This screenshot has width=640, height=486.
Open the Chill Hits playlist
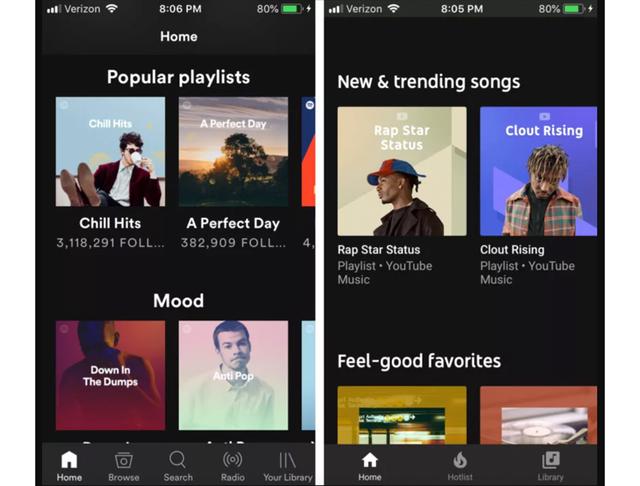[110, 152]
